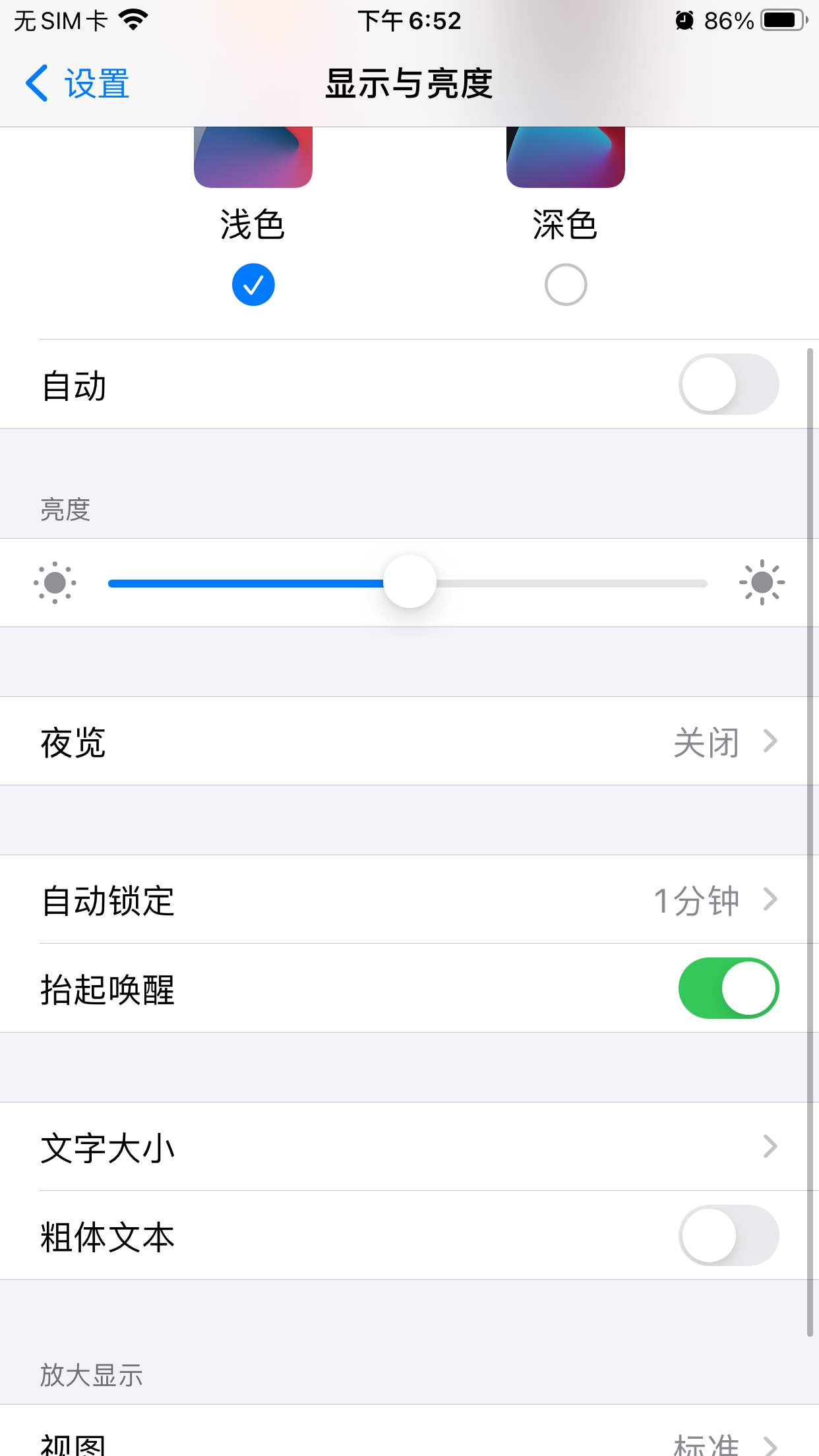Open the 自动锁定 options
This screenshot has height=1456, width=819.
[x=409, y=900]
